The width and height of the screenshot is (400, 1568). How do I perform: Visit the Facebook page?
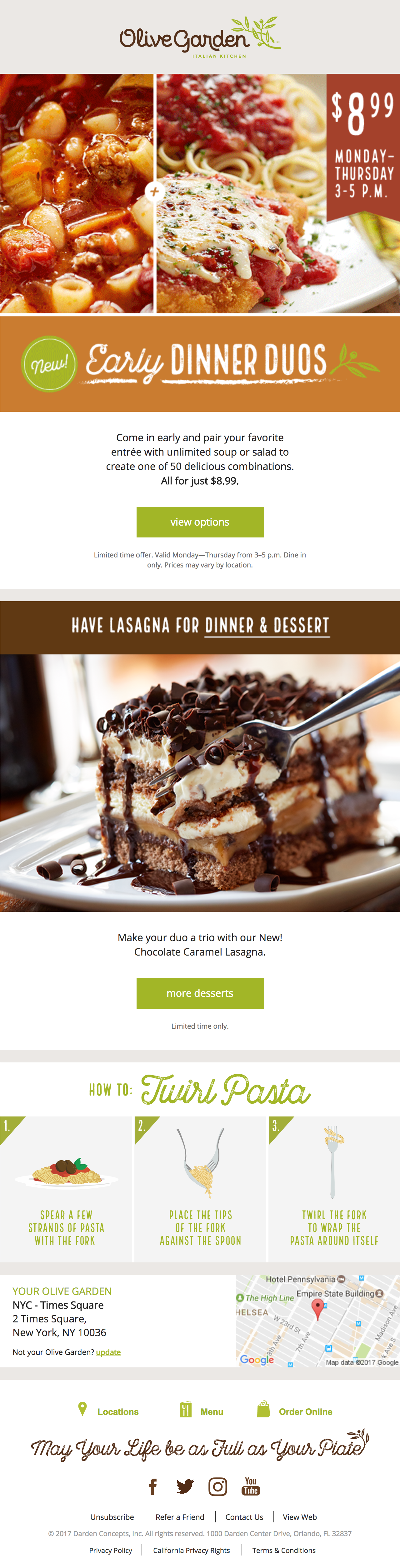153,1486
